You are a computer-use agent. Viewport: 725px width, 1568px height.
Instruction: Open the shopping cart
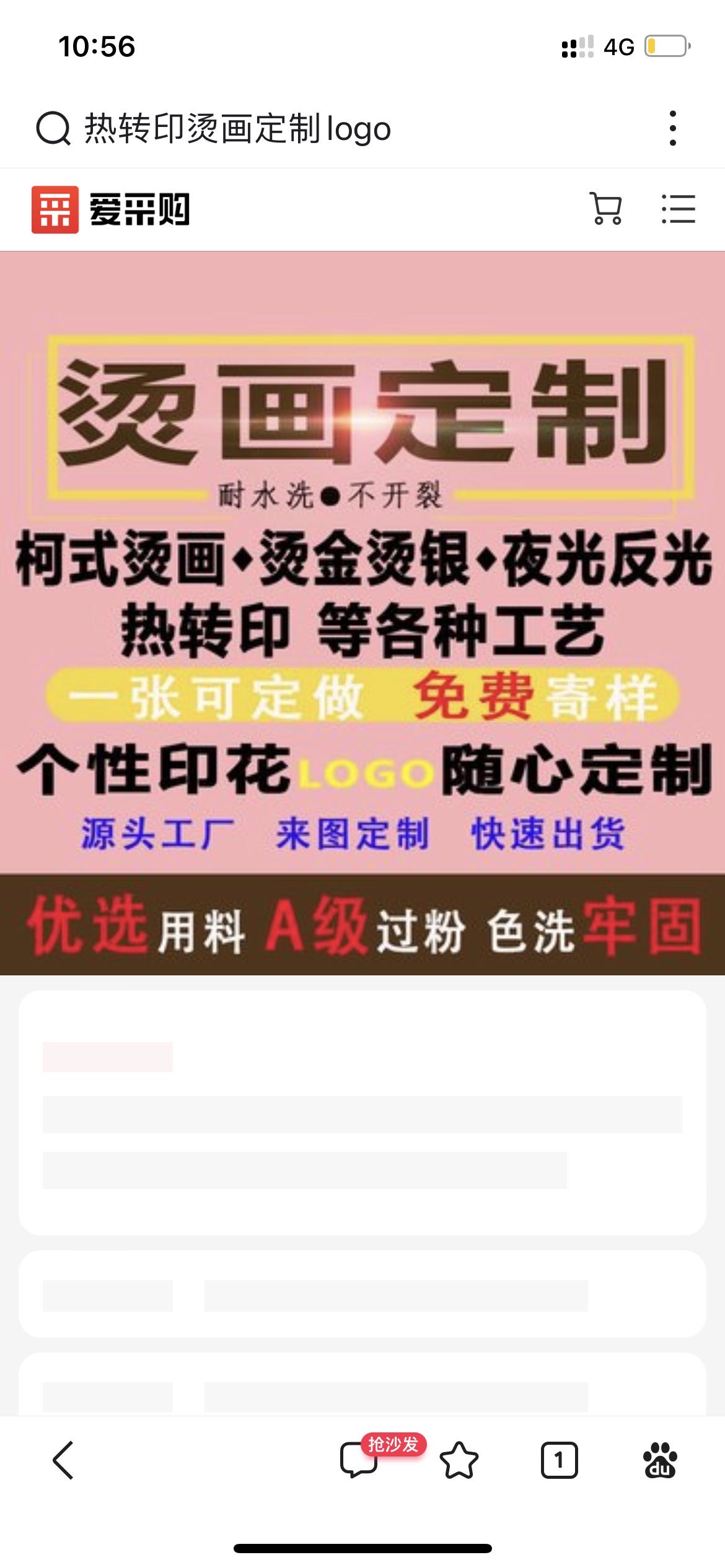coord(605,209)
